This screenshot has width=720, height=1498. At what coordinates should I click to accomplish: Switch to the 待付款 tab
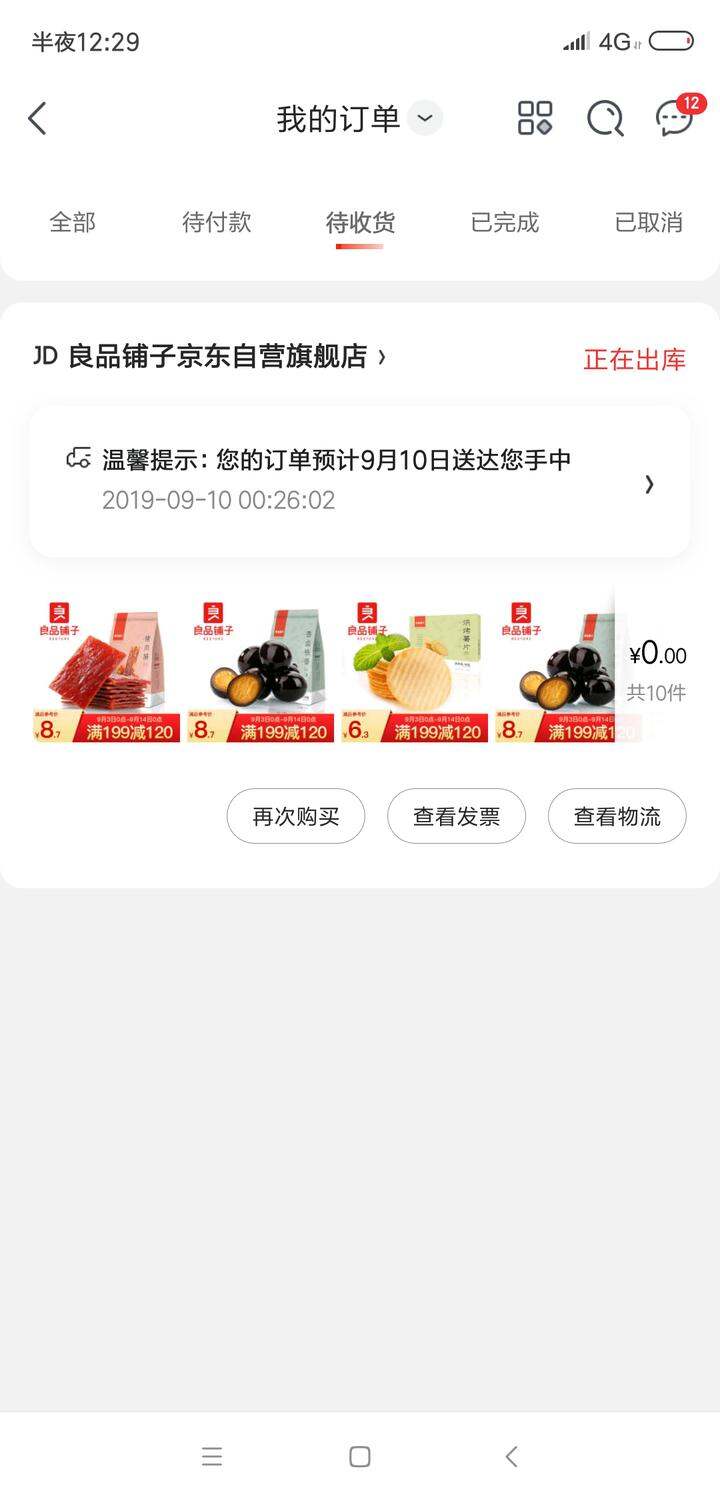[x=217, y=222]
